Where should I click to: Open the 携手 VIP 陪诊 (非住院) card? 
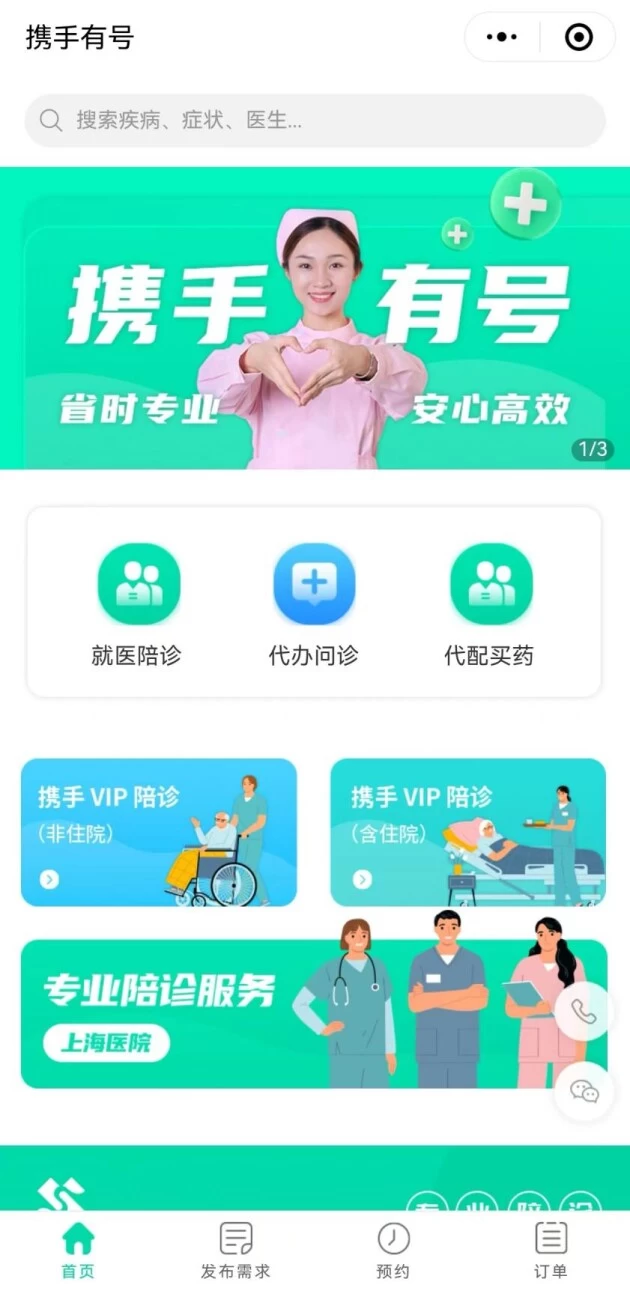tap(159, 832)
